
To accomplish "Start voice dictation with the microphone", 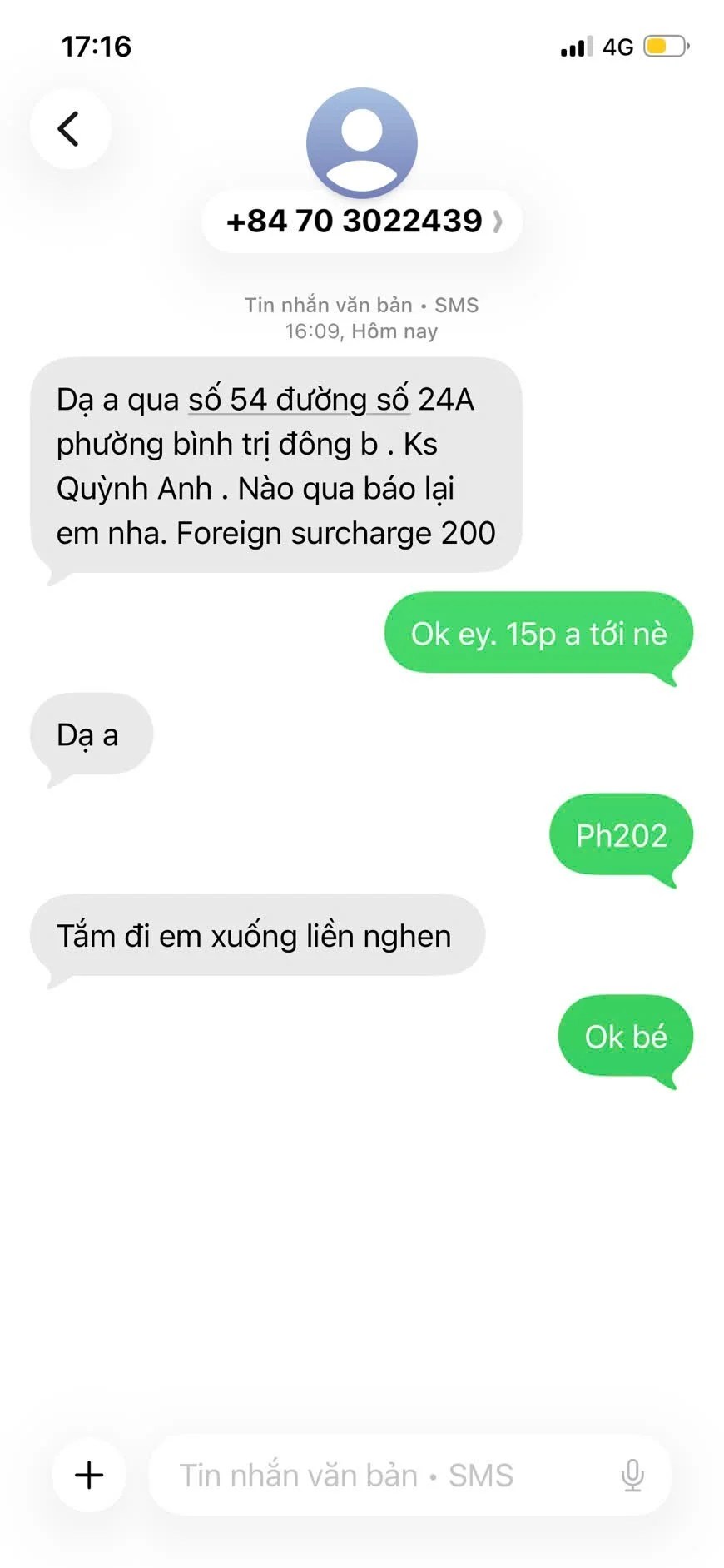I will pyautogui.click(x=632, y=1475).
